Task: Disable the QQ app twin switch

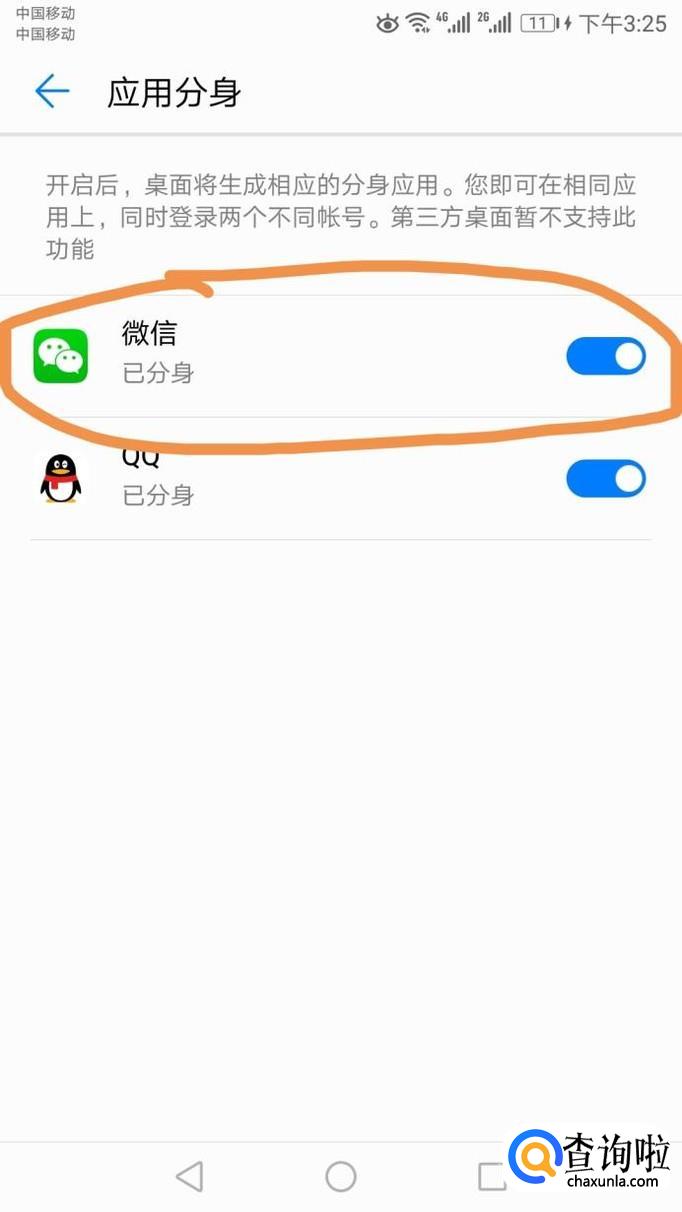Action: coord(606,479)
